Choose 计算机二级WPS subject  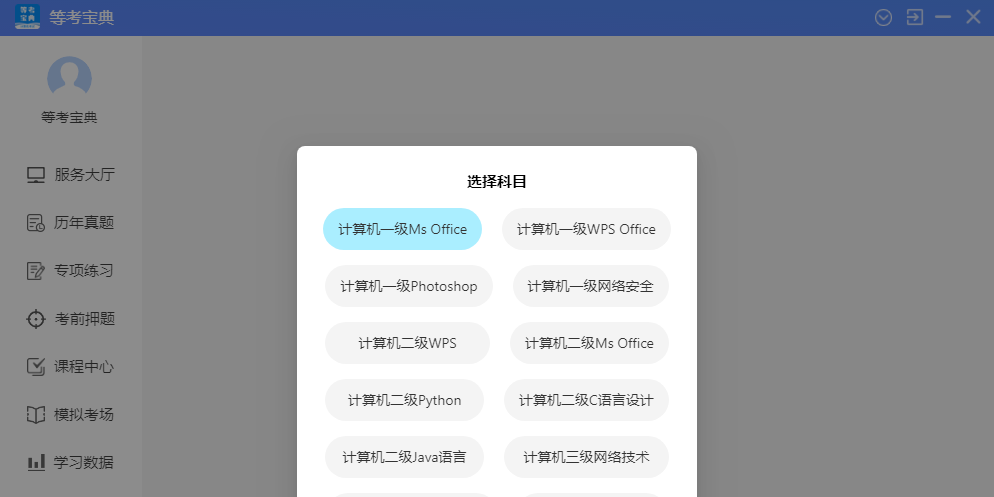407,343
